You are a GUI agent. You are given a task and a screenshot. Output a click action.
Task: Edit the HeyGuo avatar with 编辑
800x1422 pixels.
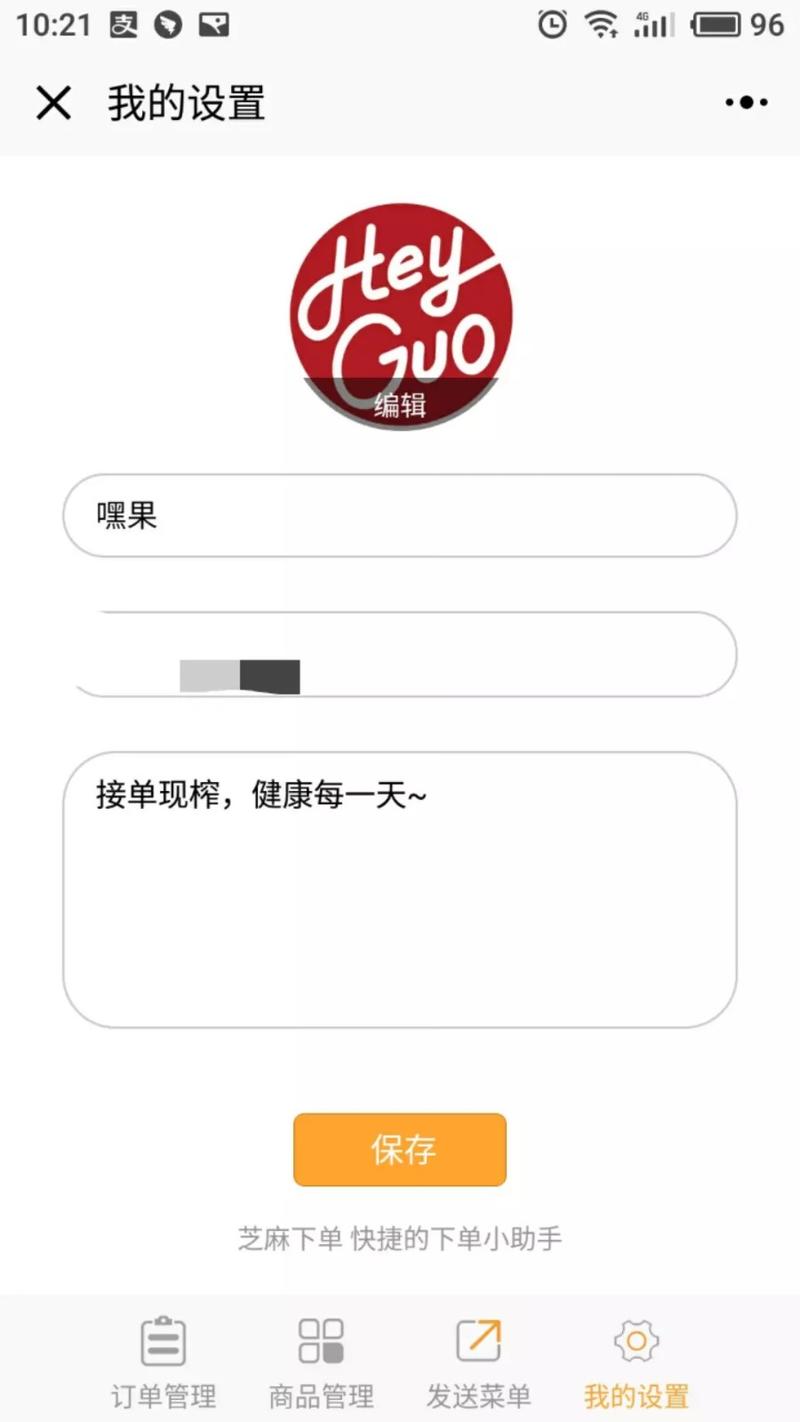(400, 405)
